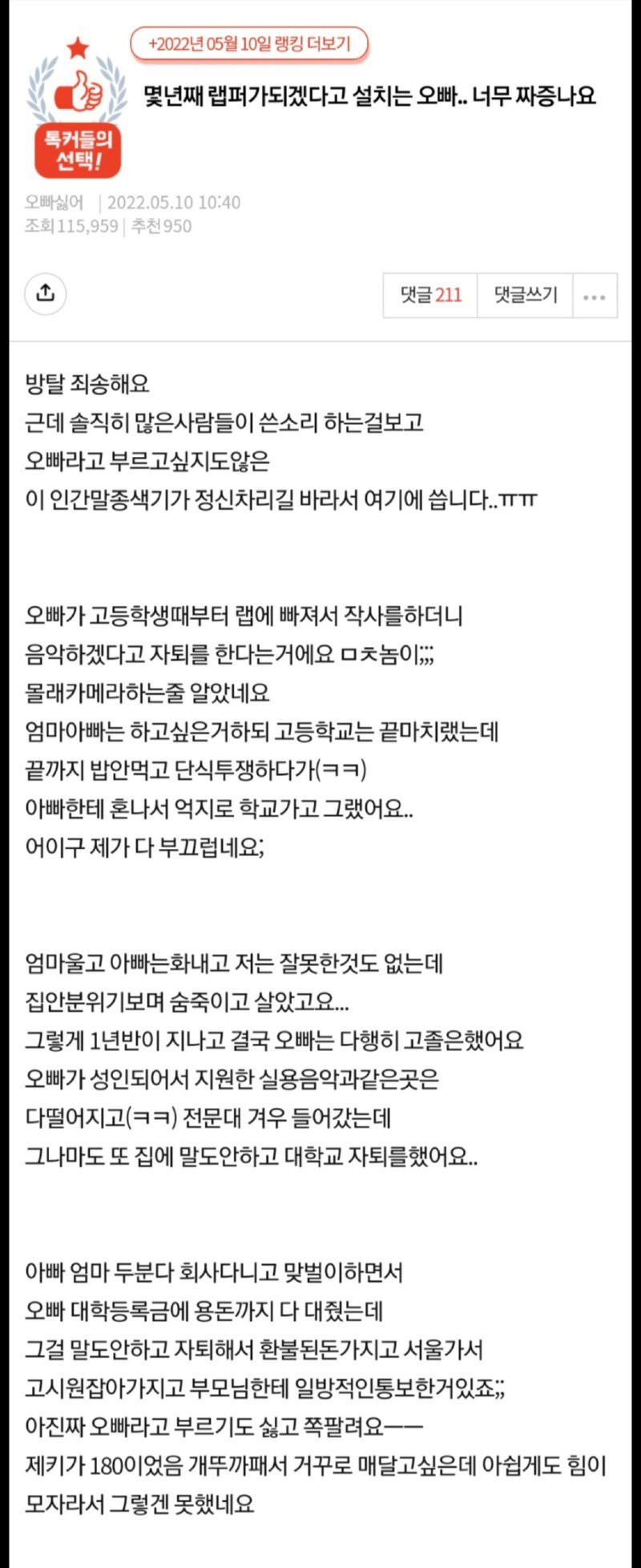Share this post
641x1568 pixels.
coord(46,293)
